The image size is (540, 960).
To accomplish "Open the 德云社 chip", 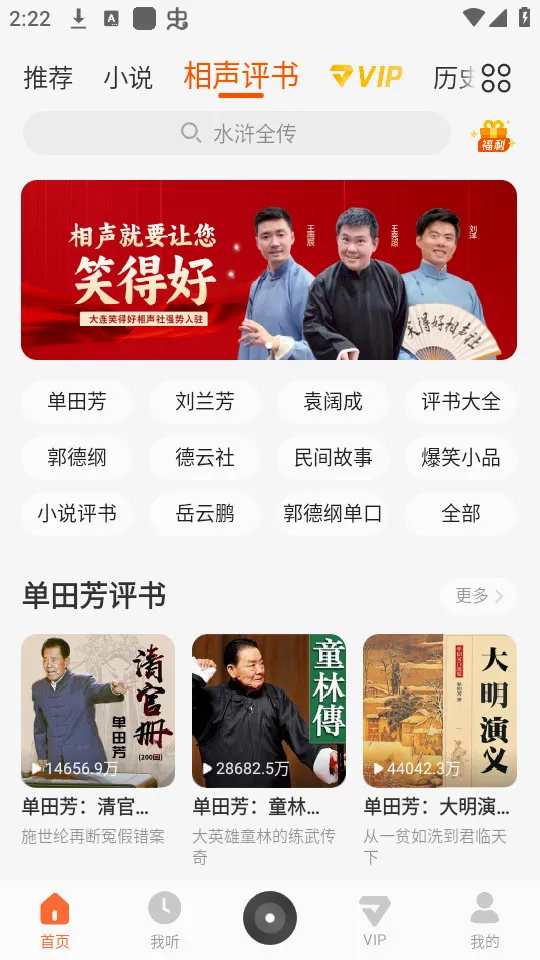I will (x=205, y=457).
